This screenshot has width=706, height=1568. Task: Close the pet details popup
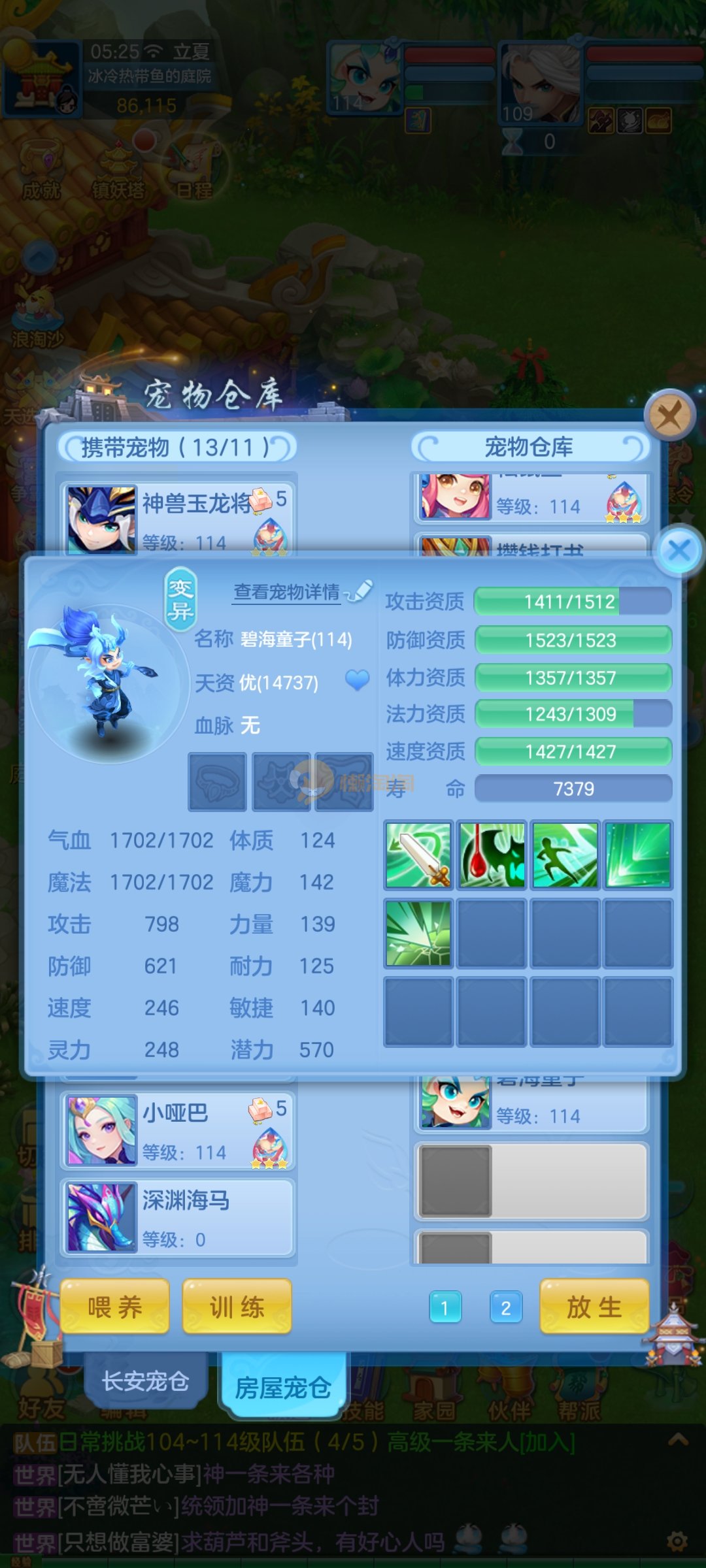pyautogui.click(x=679, y=551)
